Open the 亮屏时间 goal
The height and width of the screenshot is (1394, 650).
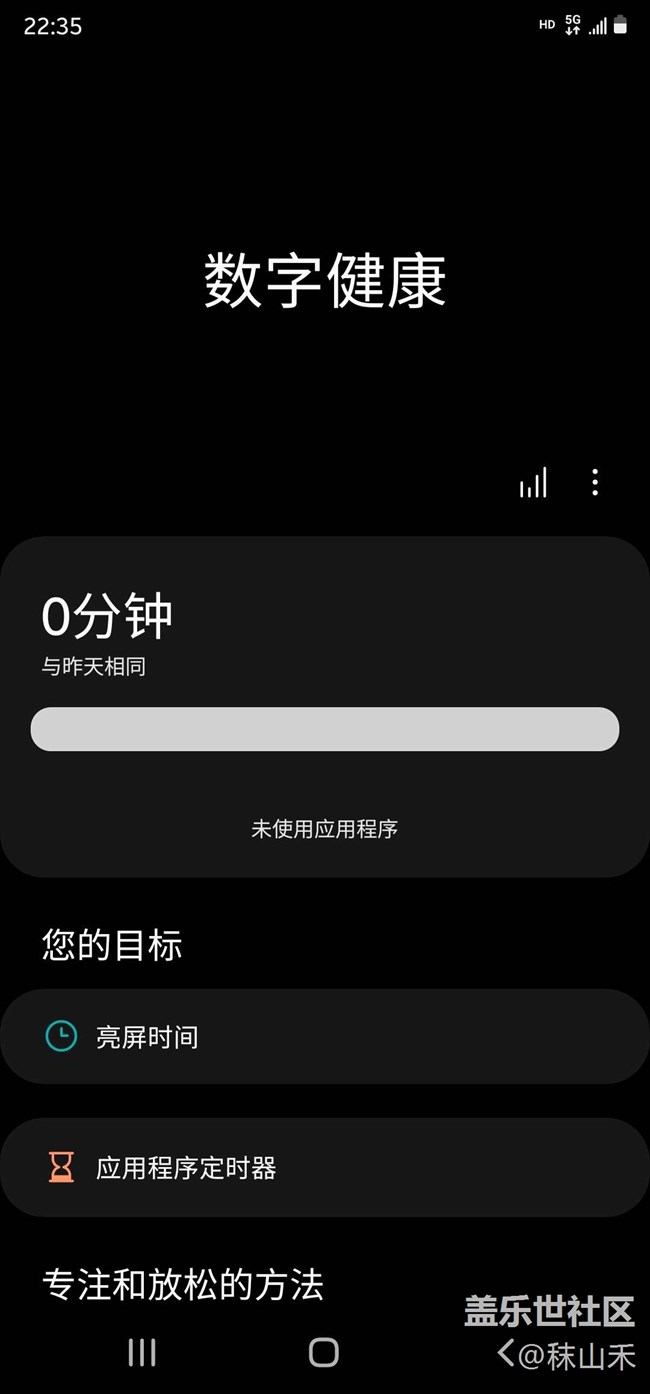tap(325, 1036)
